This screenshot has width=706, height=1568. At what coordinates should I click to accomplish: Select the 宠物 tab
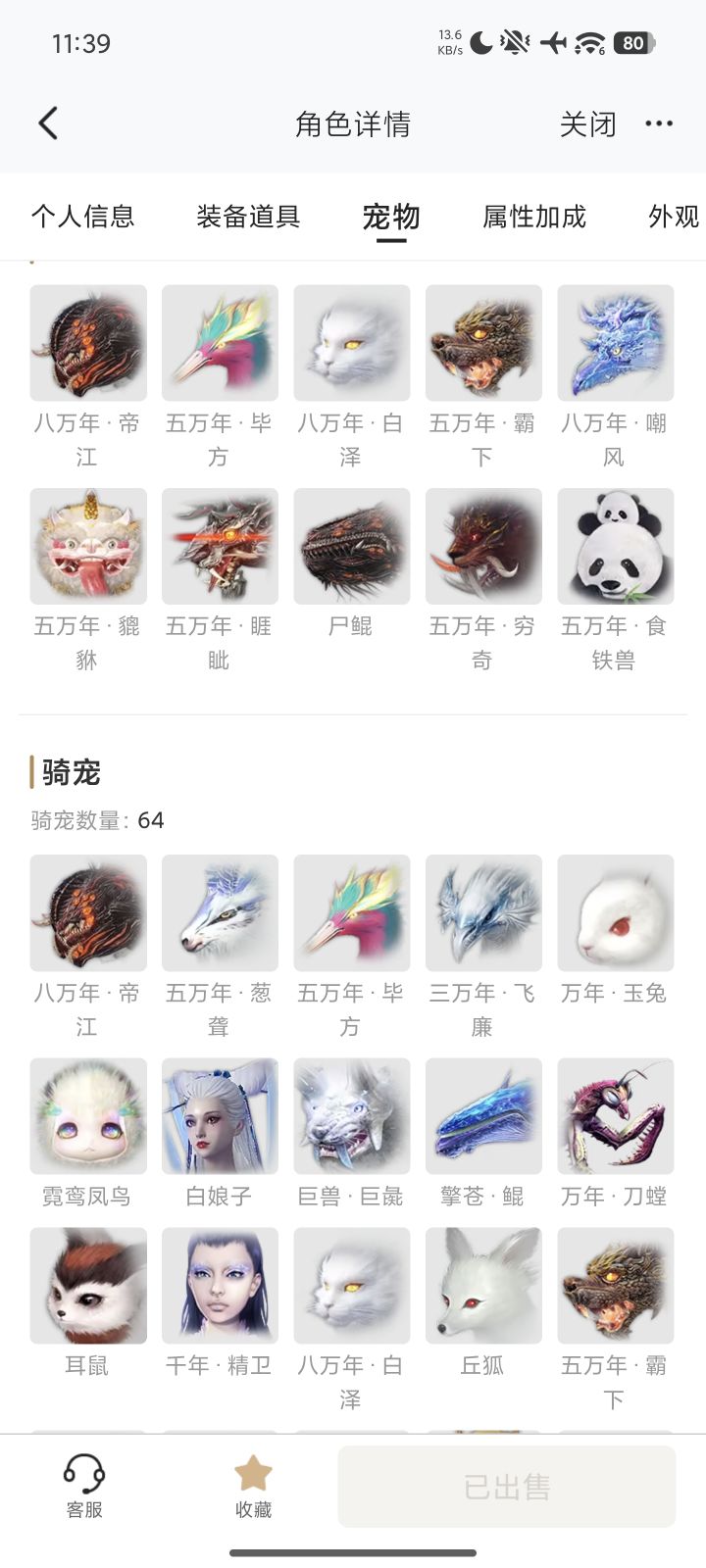point(391,217)
